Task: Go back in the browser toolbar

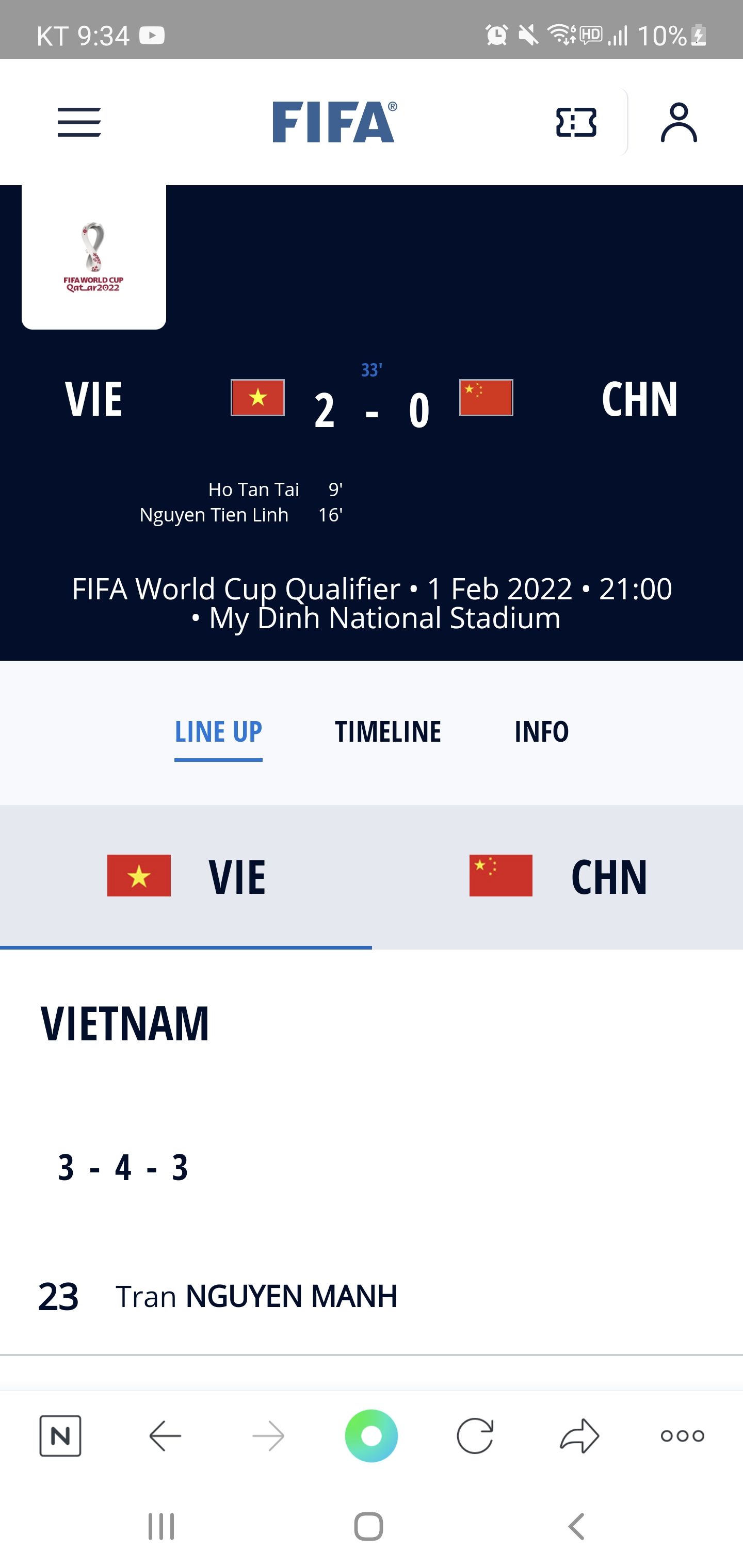Action: click(x=165, y=1436)
